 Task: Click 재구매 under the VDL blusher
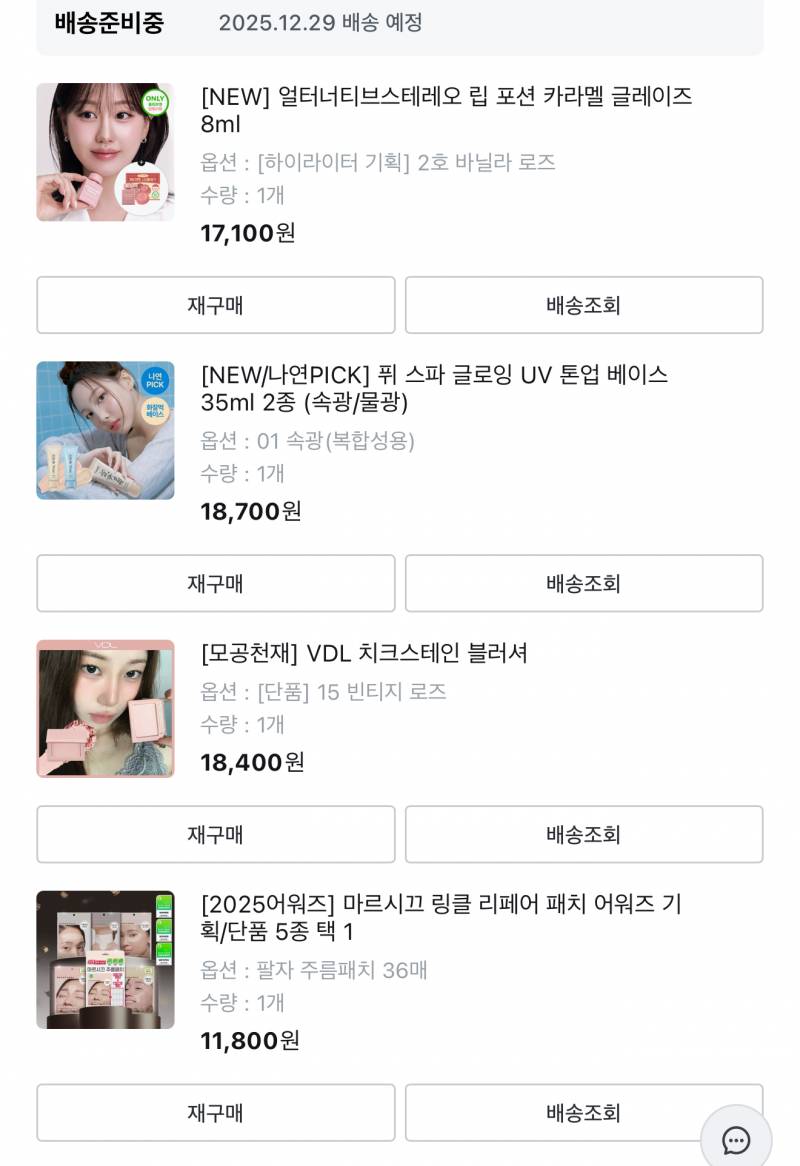coord(216,834)
